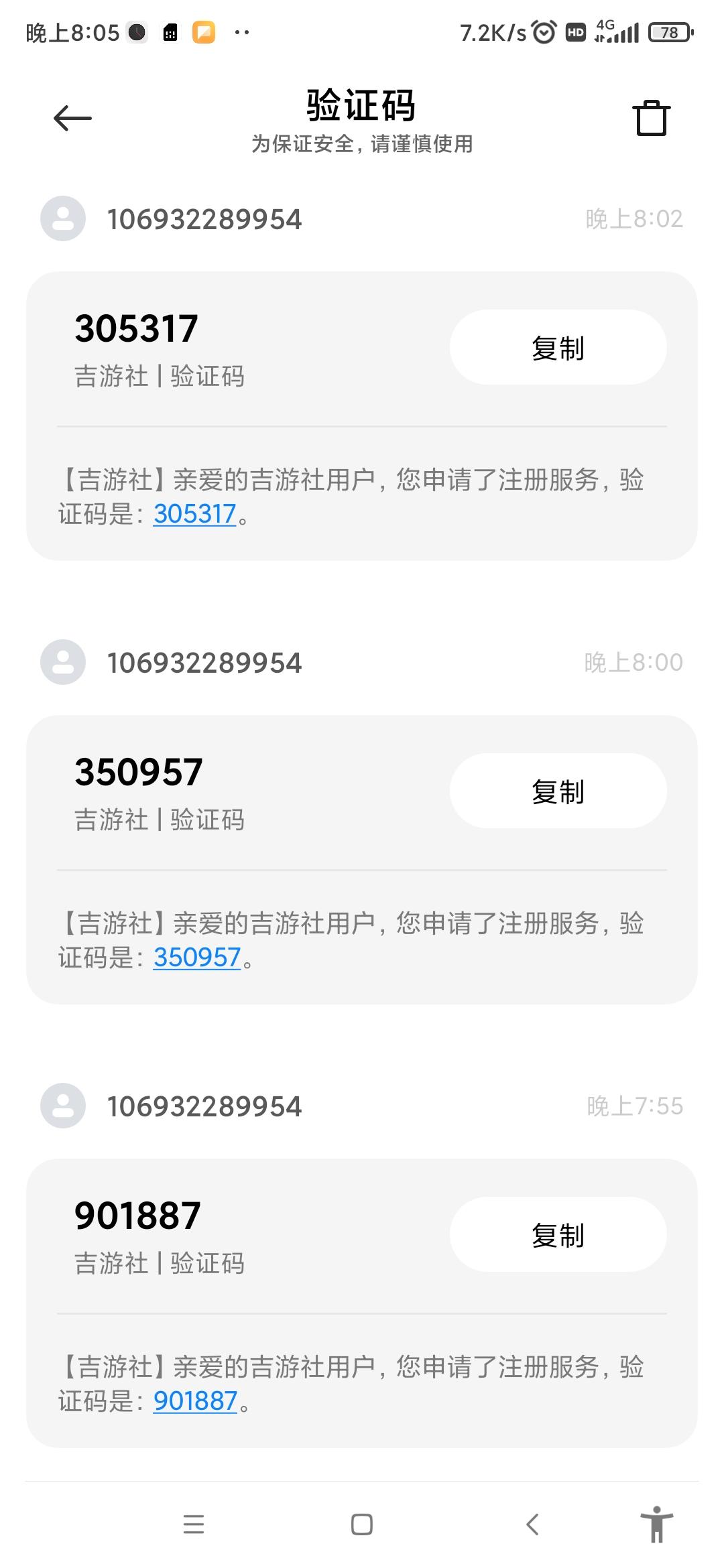
Task: Click the avatar icon of the first 106932289954 sender
Action: point(62,219)
